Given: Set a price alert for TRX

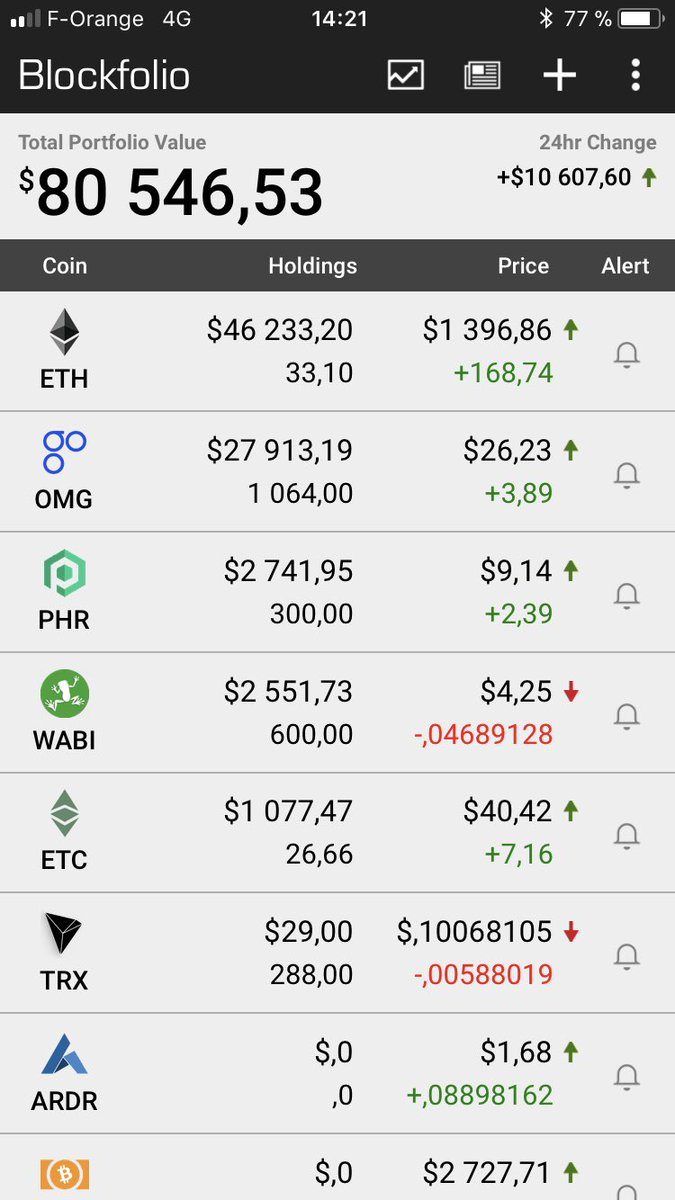Looking at the screenshot, I should [x=627, y=957].
